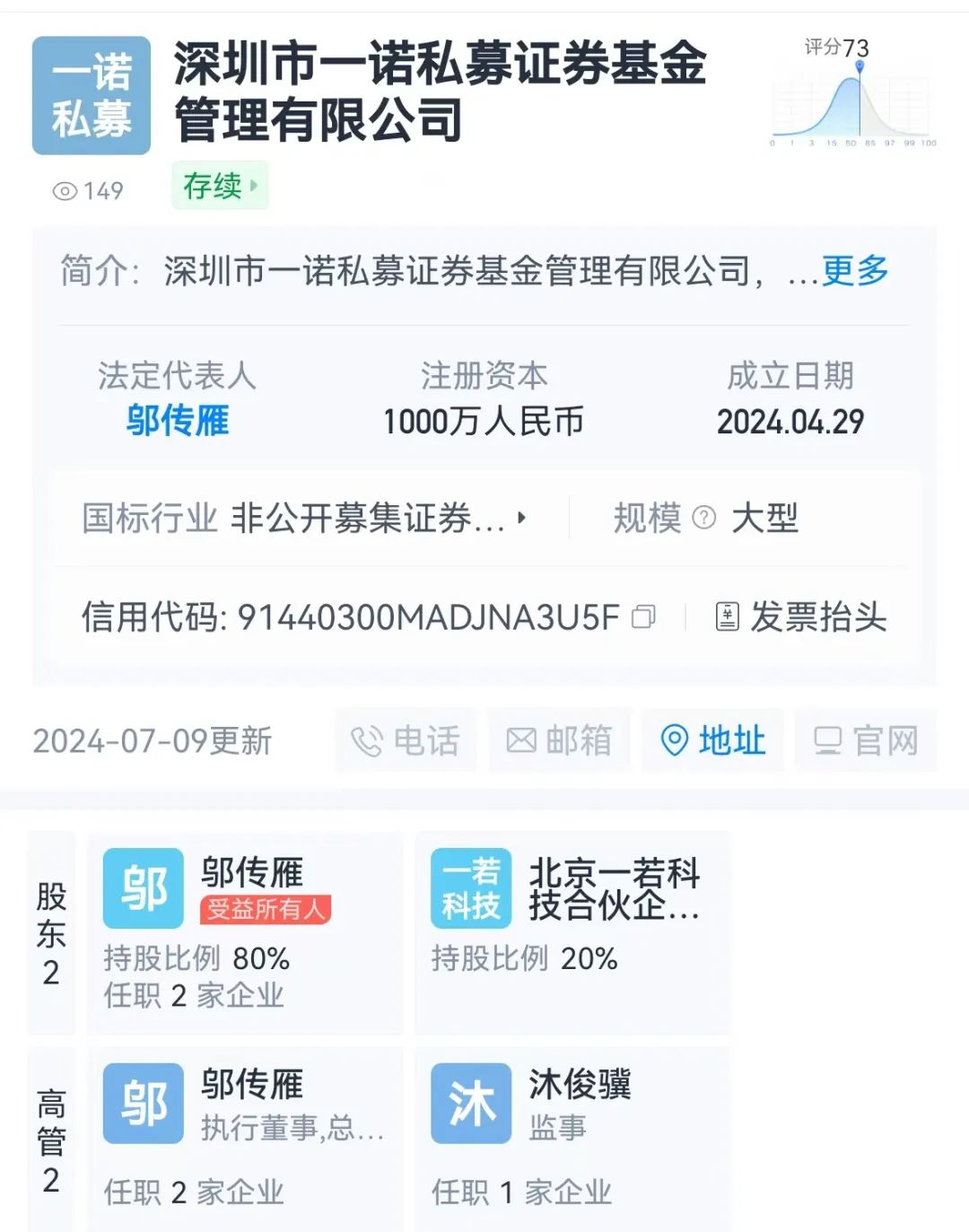Tap the 电话 contact button
The width and height of the screenshot is (969, 1232).
pyautogui.click(x=406, y=740)
